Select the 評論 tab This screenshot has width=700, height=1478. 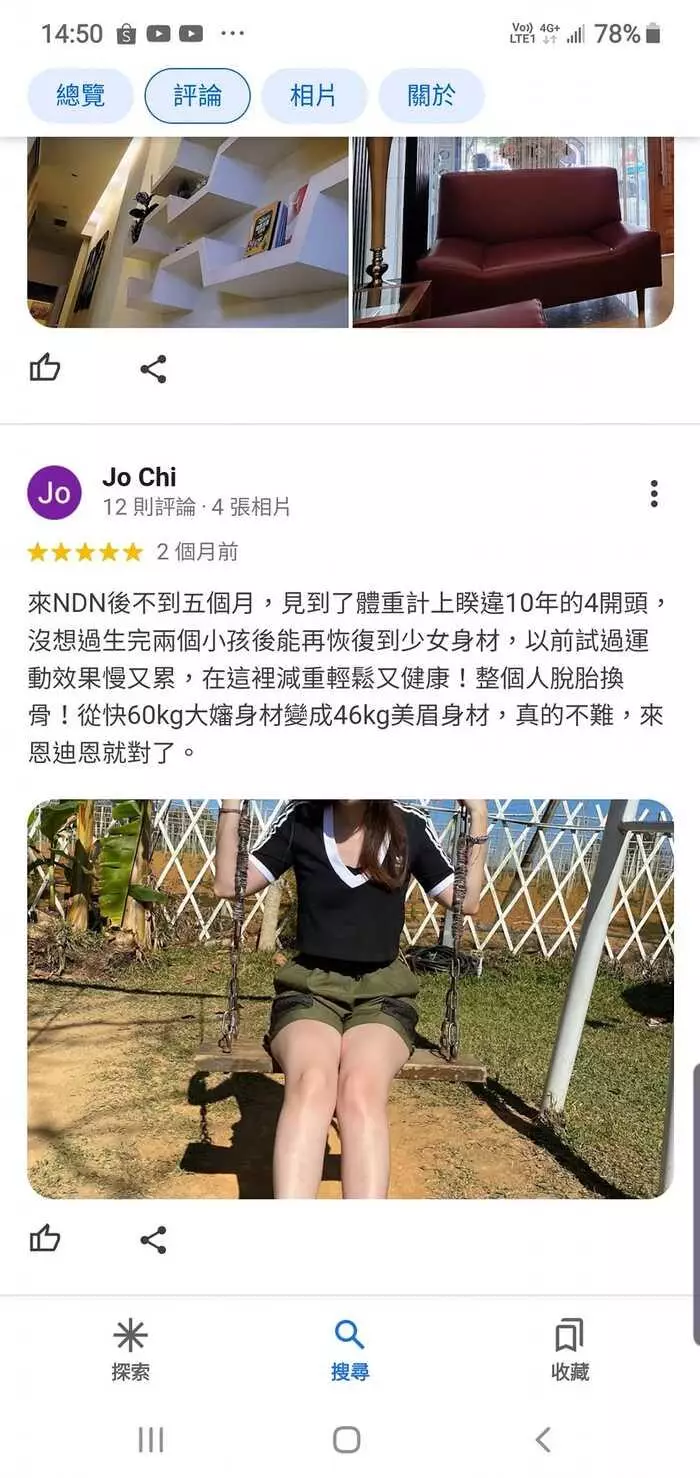point(197,96)
